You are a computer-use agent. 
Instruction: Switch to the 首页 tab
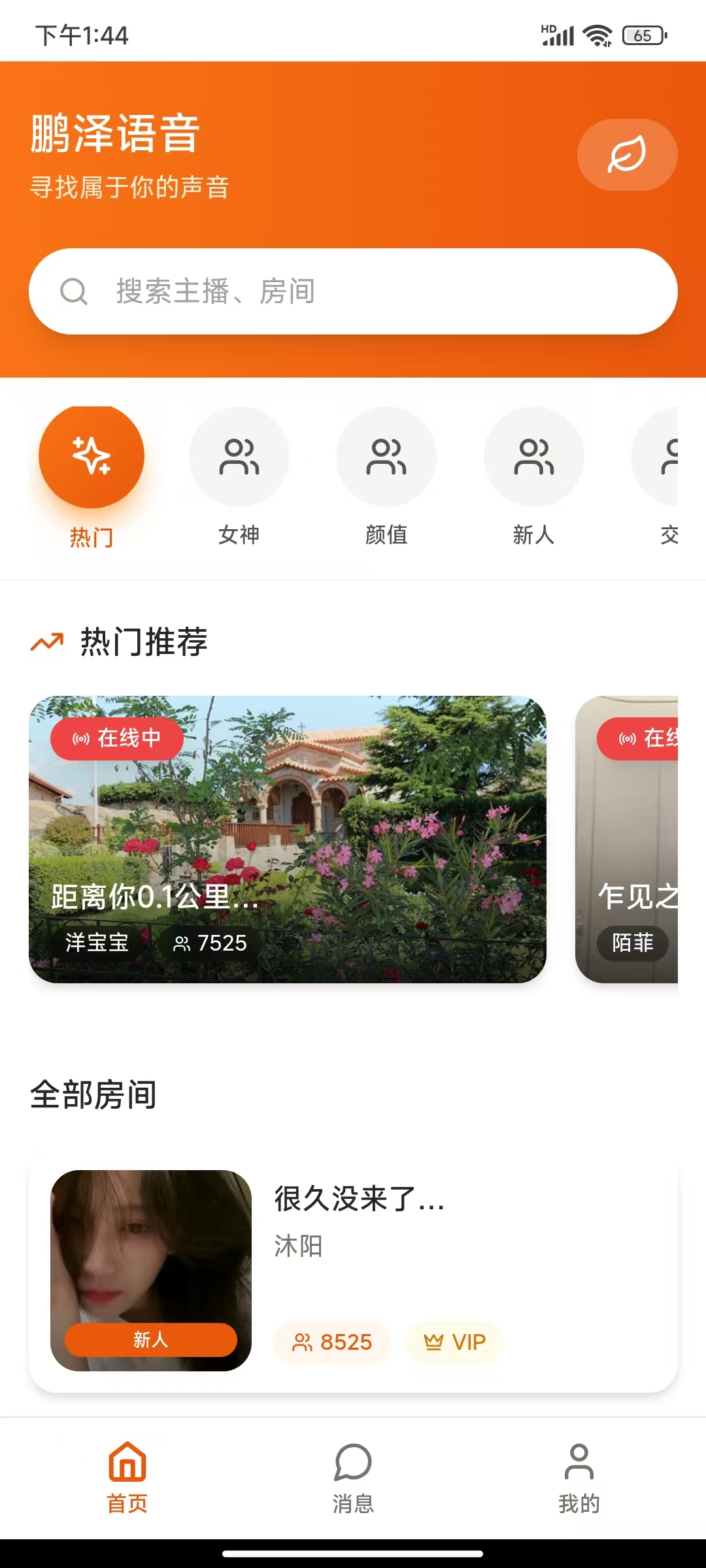click(127, 1483)
